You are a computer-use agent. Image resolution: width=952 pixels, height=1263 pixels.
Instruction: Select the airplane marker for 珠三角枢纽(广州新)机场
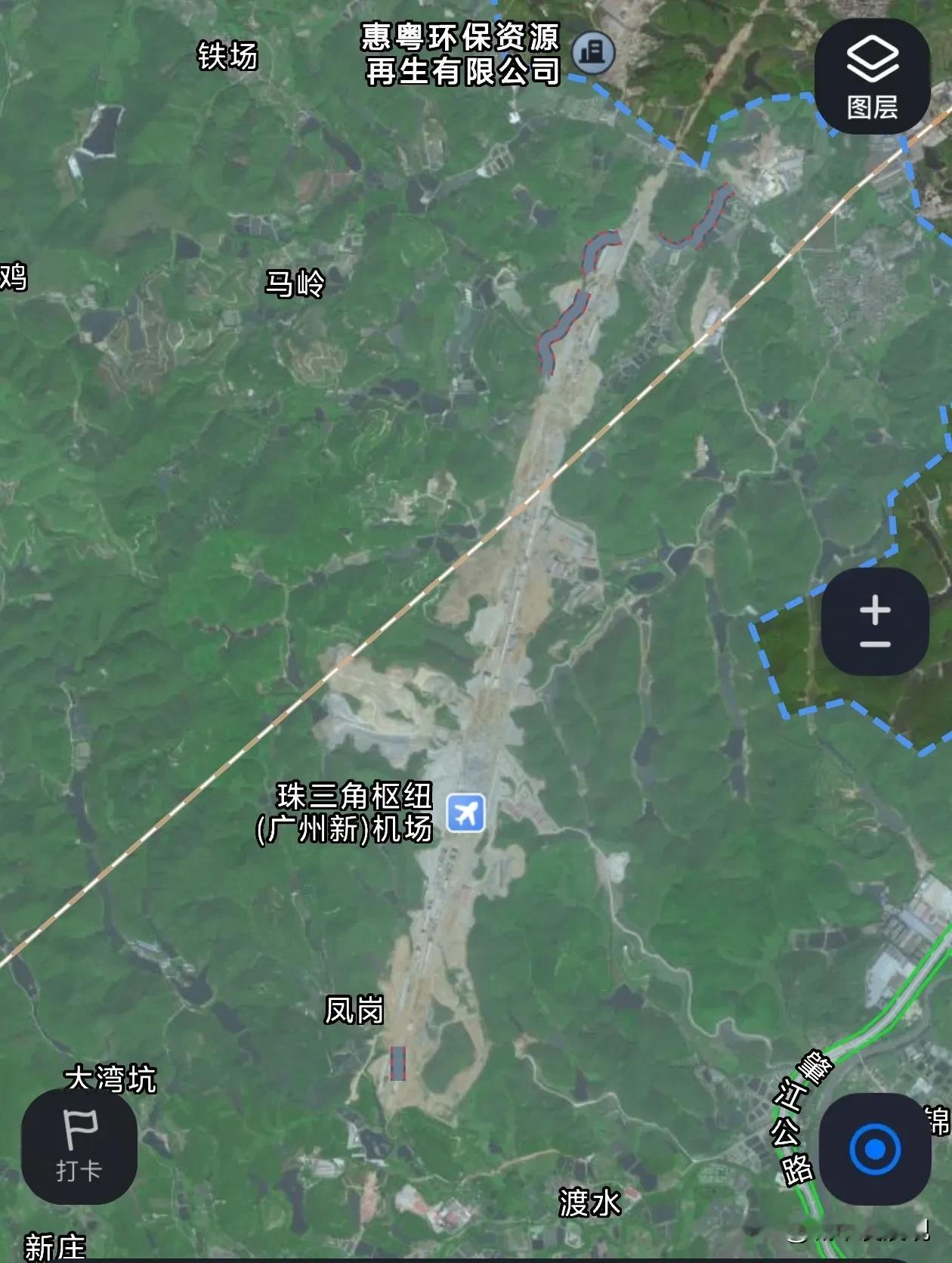tap(467, 813)
